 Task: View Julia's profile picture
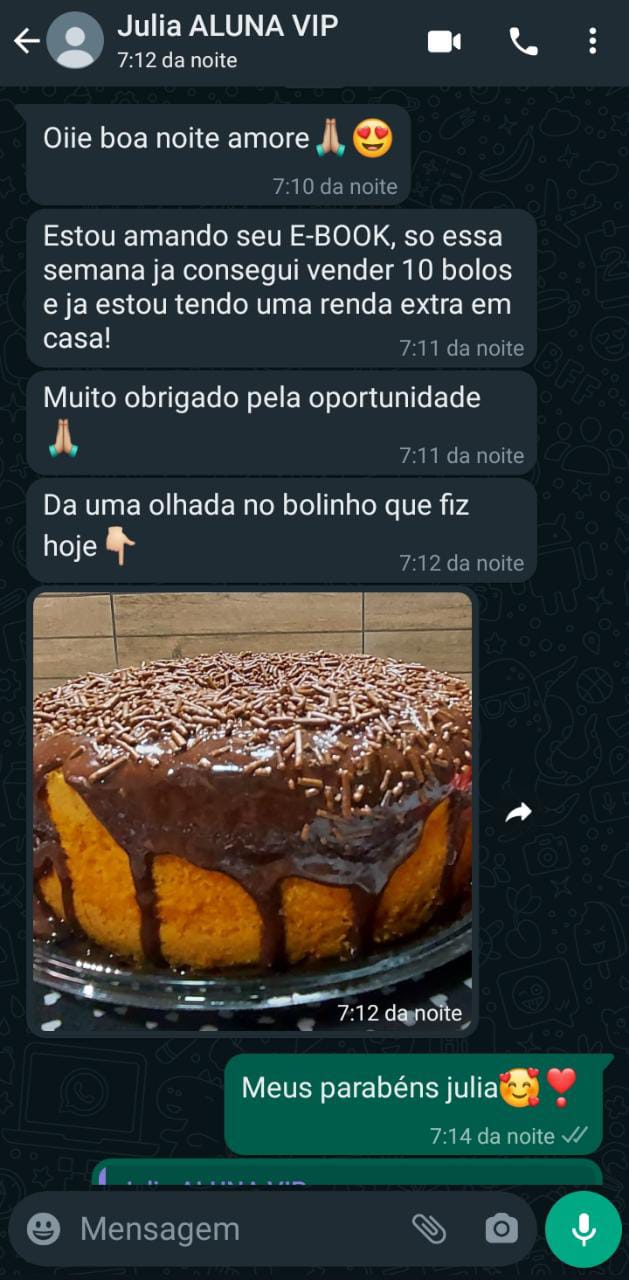tap(75, 41)
